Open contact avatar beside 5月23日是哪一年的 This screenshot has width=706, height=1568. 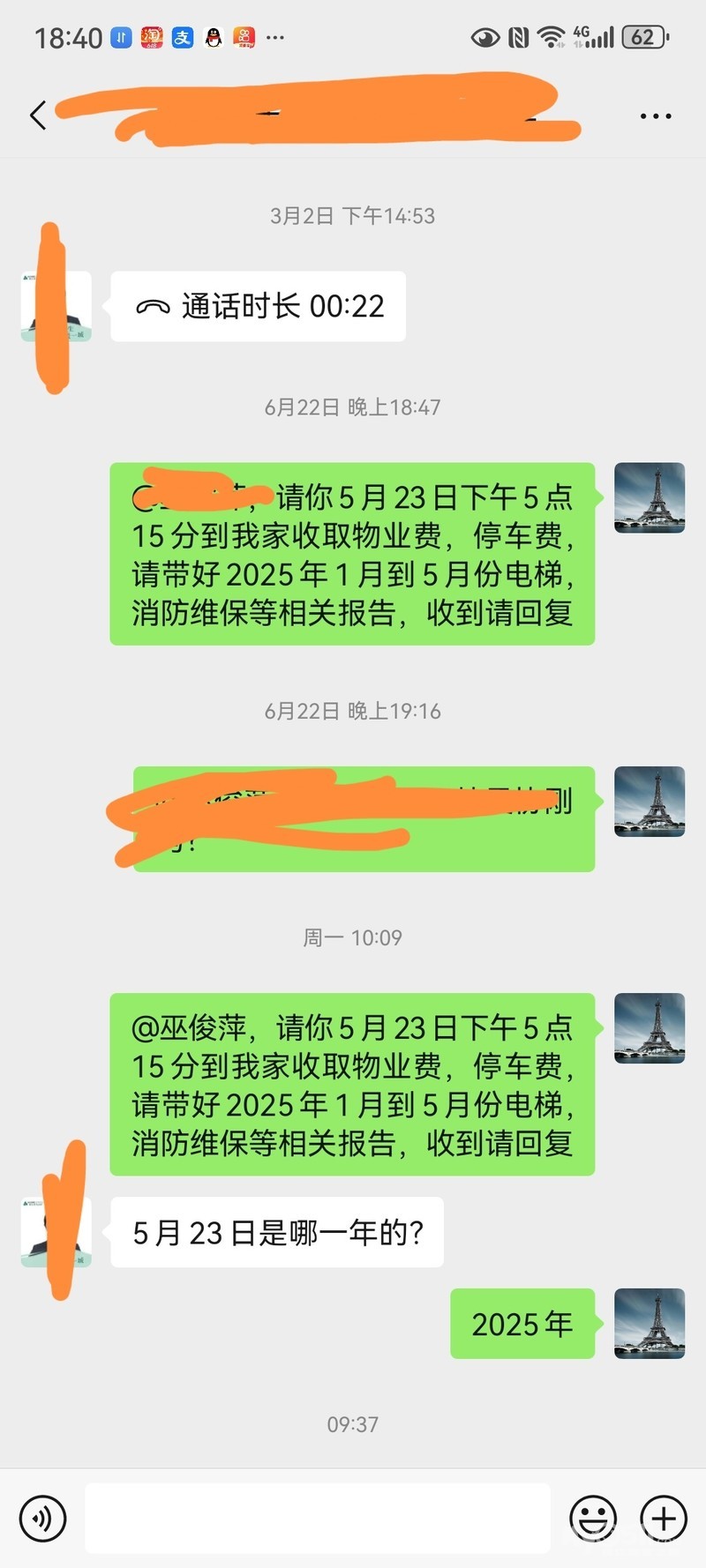coord(56,1232)
